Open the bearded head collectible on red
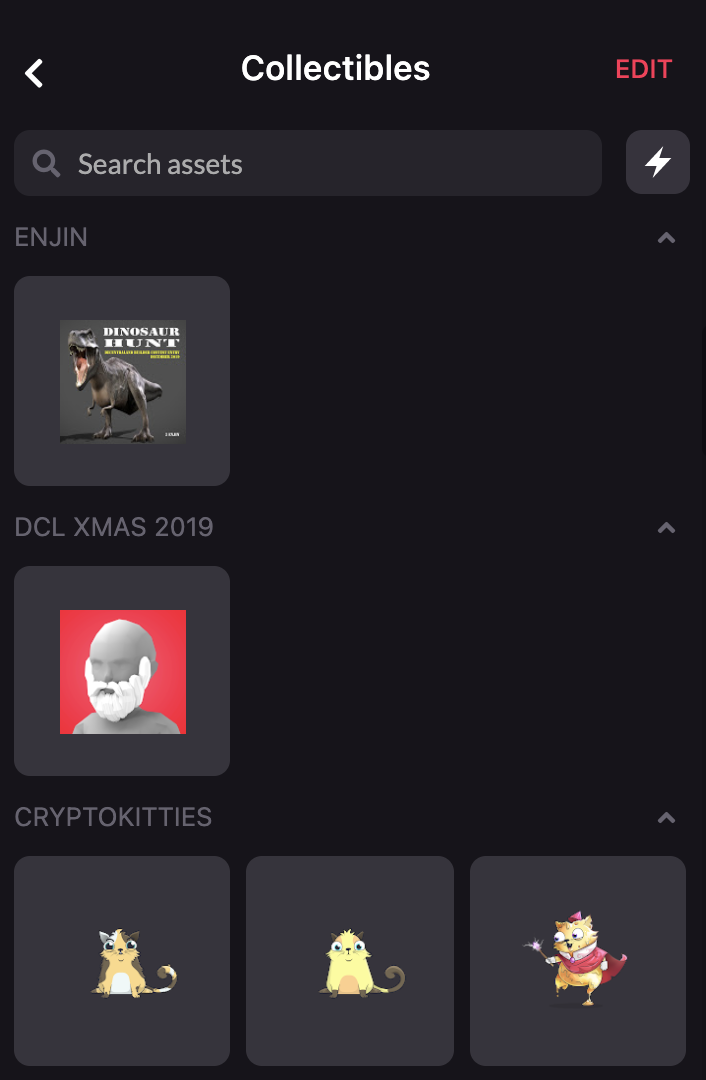706x1080 pixels. point(122,671)
